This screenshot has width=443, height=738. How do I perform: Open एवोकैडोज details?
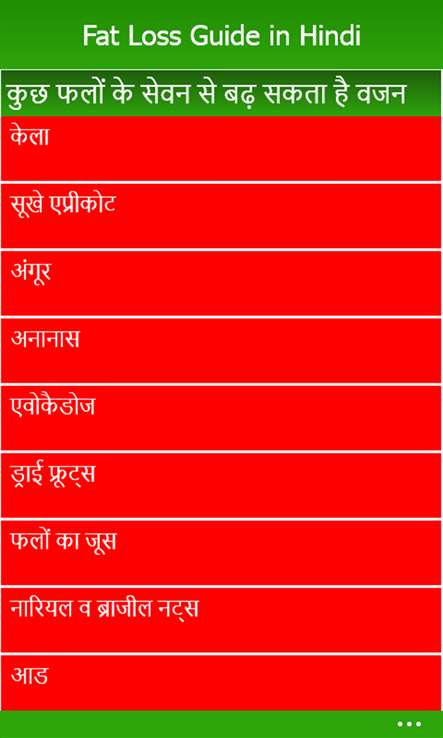221,417
